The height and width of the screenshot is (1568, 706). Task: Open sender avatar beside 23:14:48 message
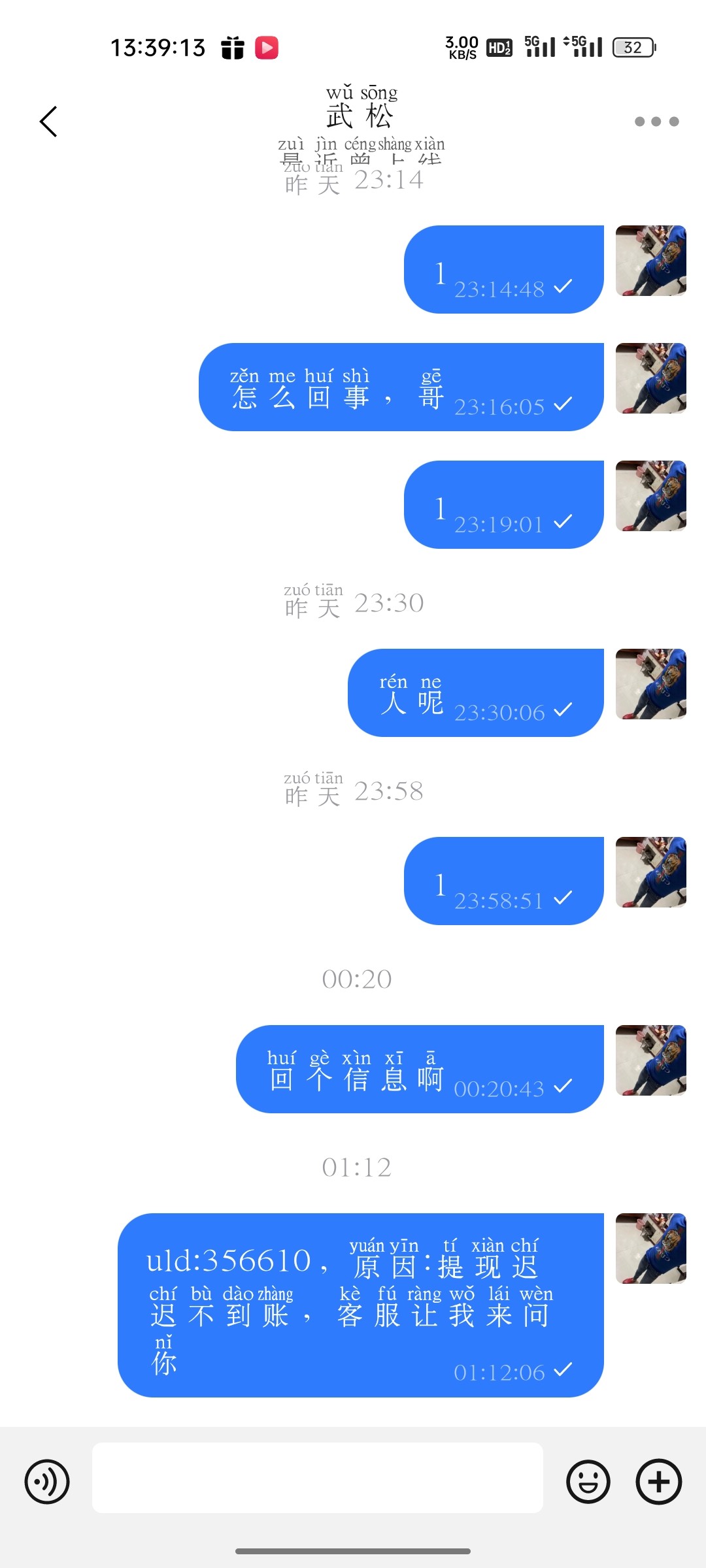tap(651, 261)
